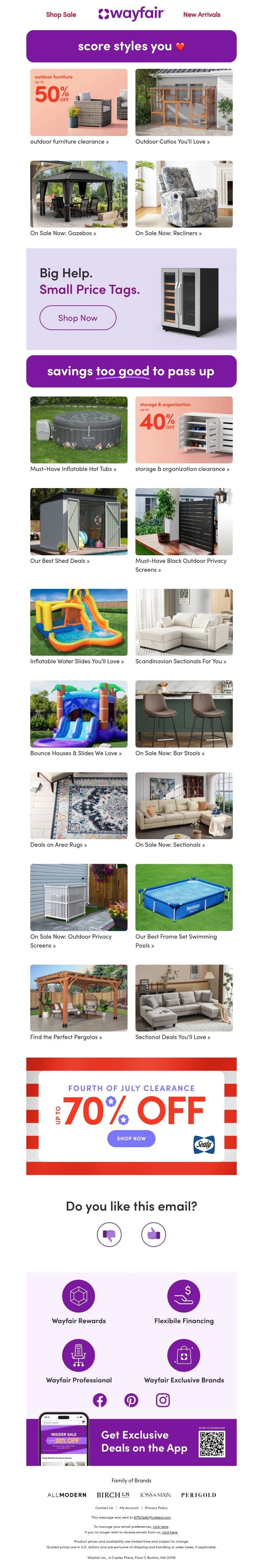263x1568 pixels.
Task: Open Wayfair's Pinterest page
Action: [x=131, y=1400]
